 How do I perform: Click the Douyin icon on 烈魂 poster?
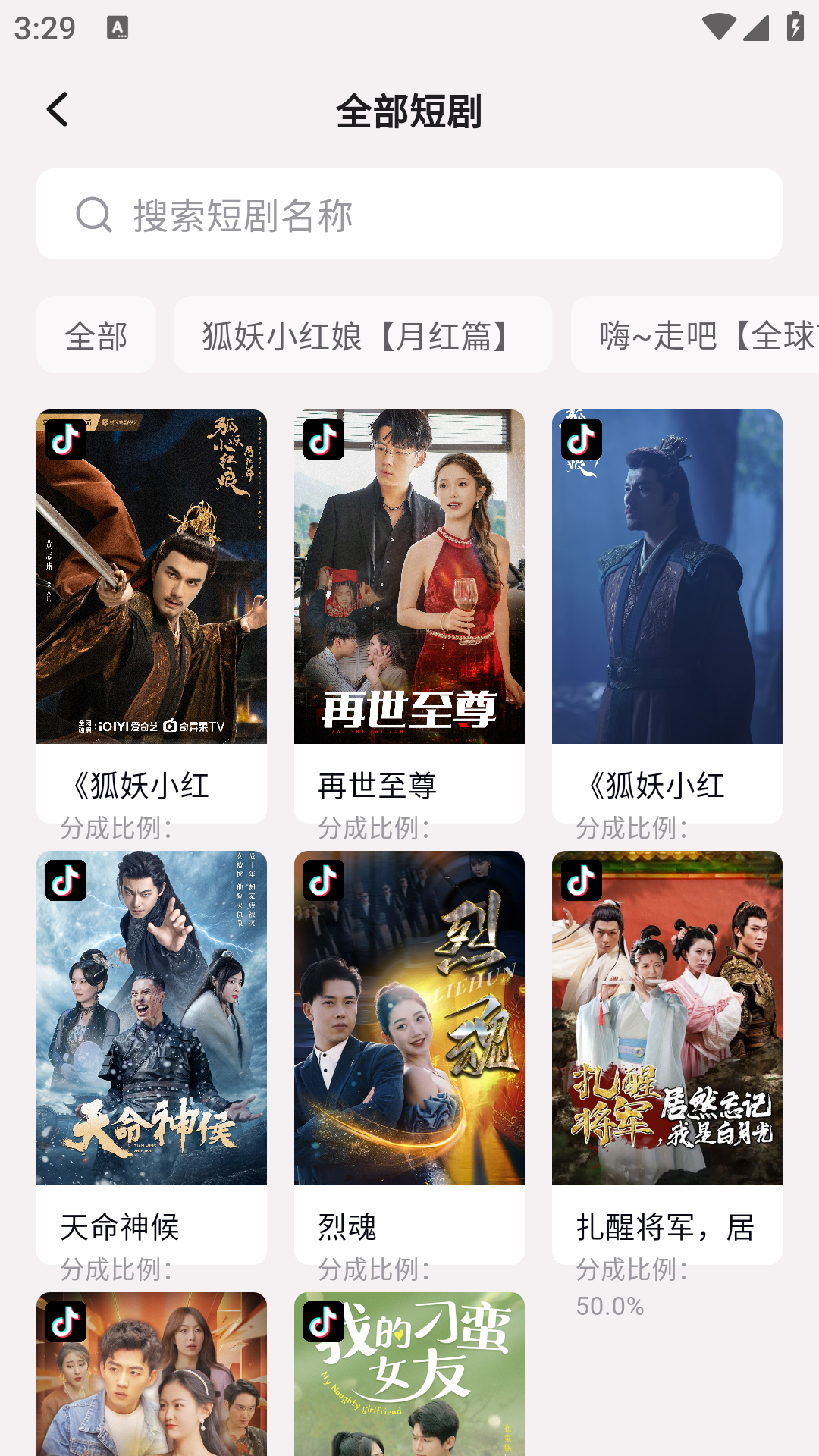[x=325, y=881]
